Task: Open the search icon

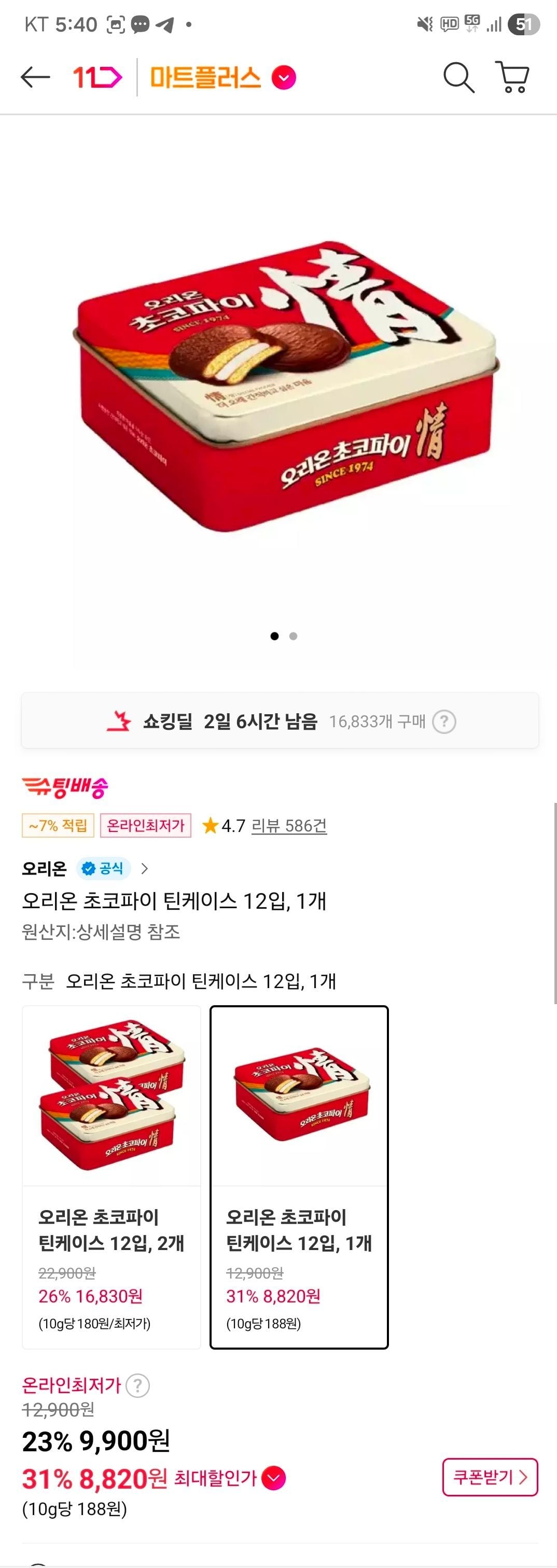Action: (458, 77)
